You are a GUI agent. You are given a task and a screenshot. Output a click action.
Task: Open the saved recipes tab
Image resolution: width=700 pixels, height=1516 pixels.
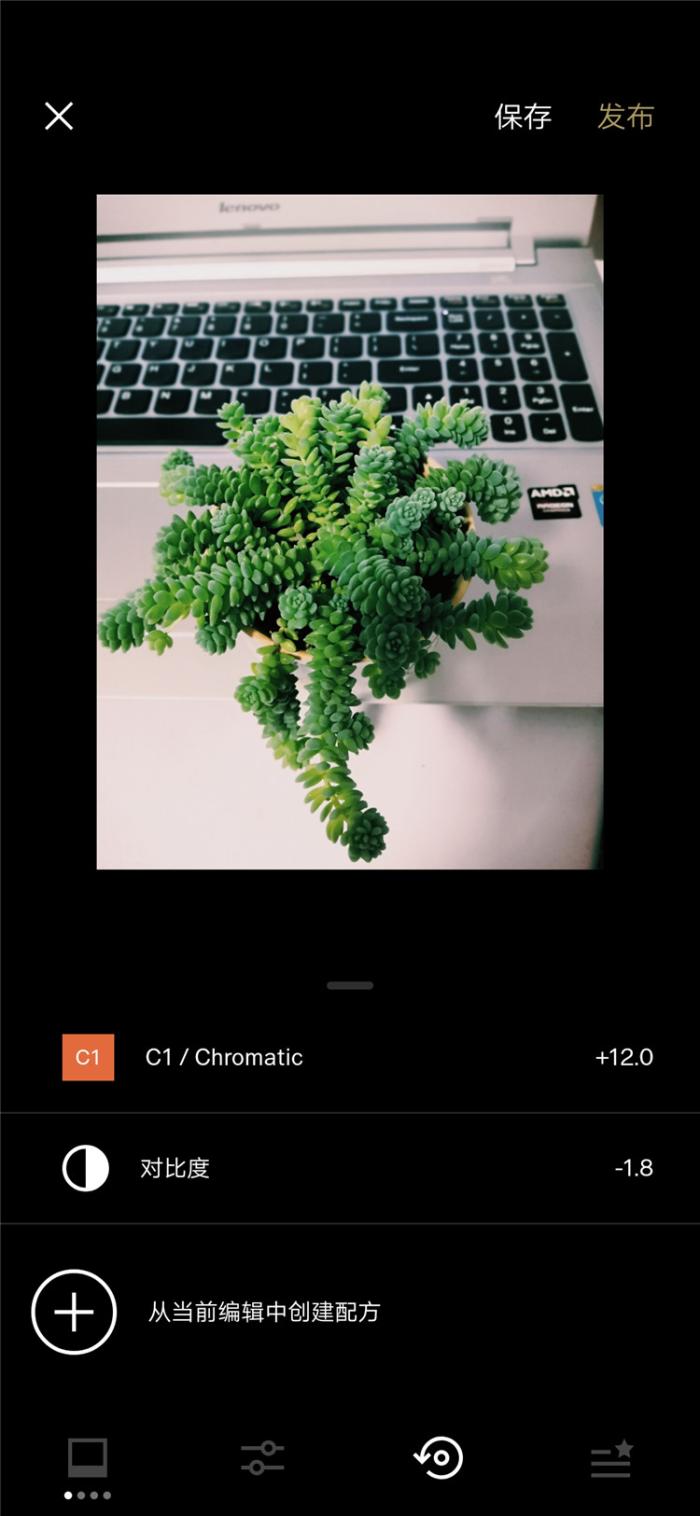[611, 1459]
